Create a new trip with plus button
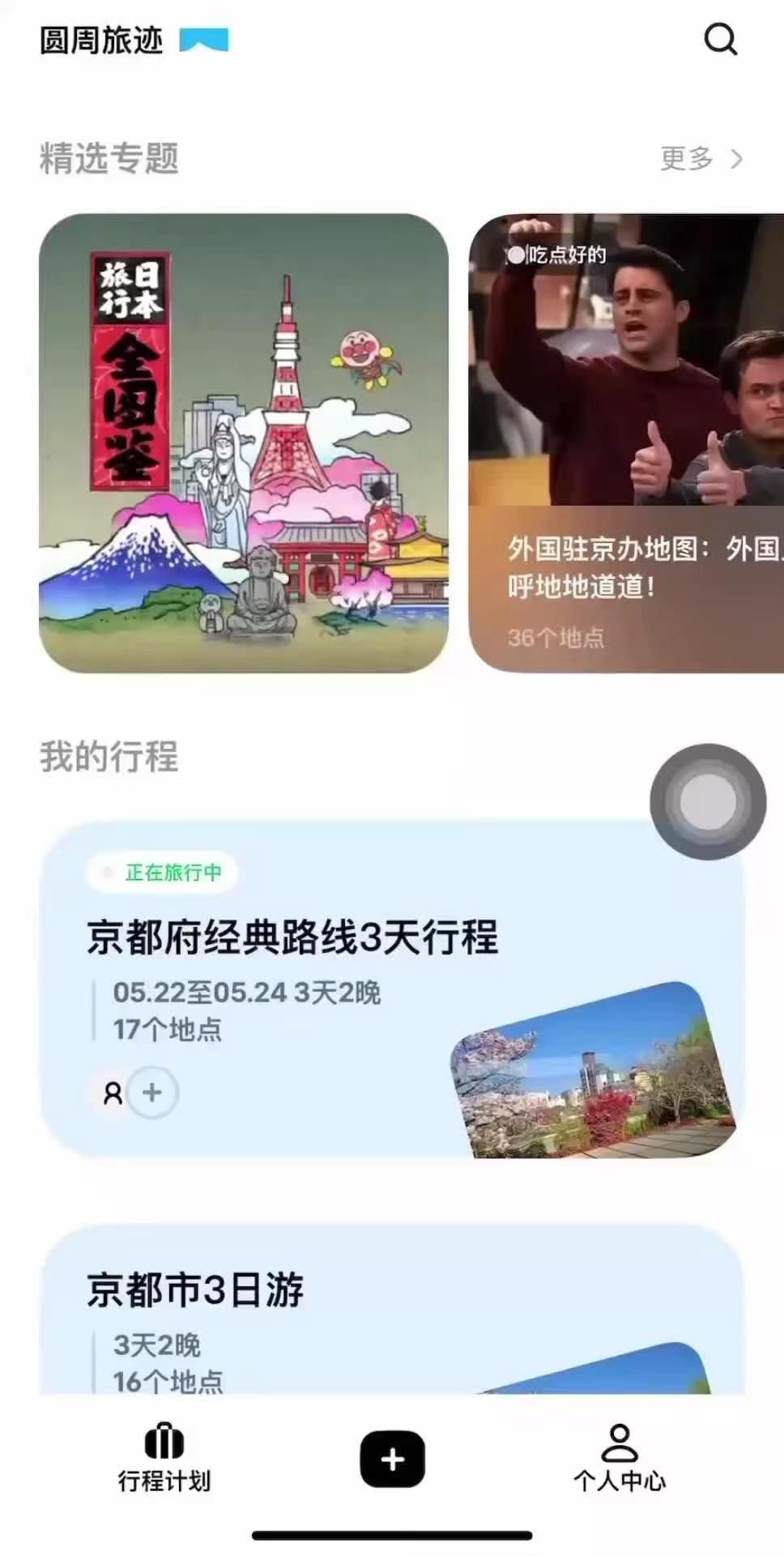 click(x=393, y=1459)
